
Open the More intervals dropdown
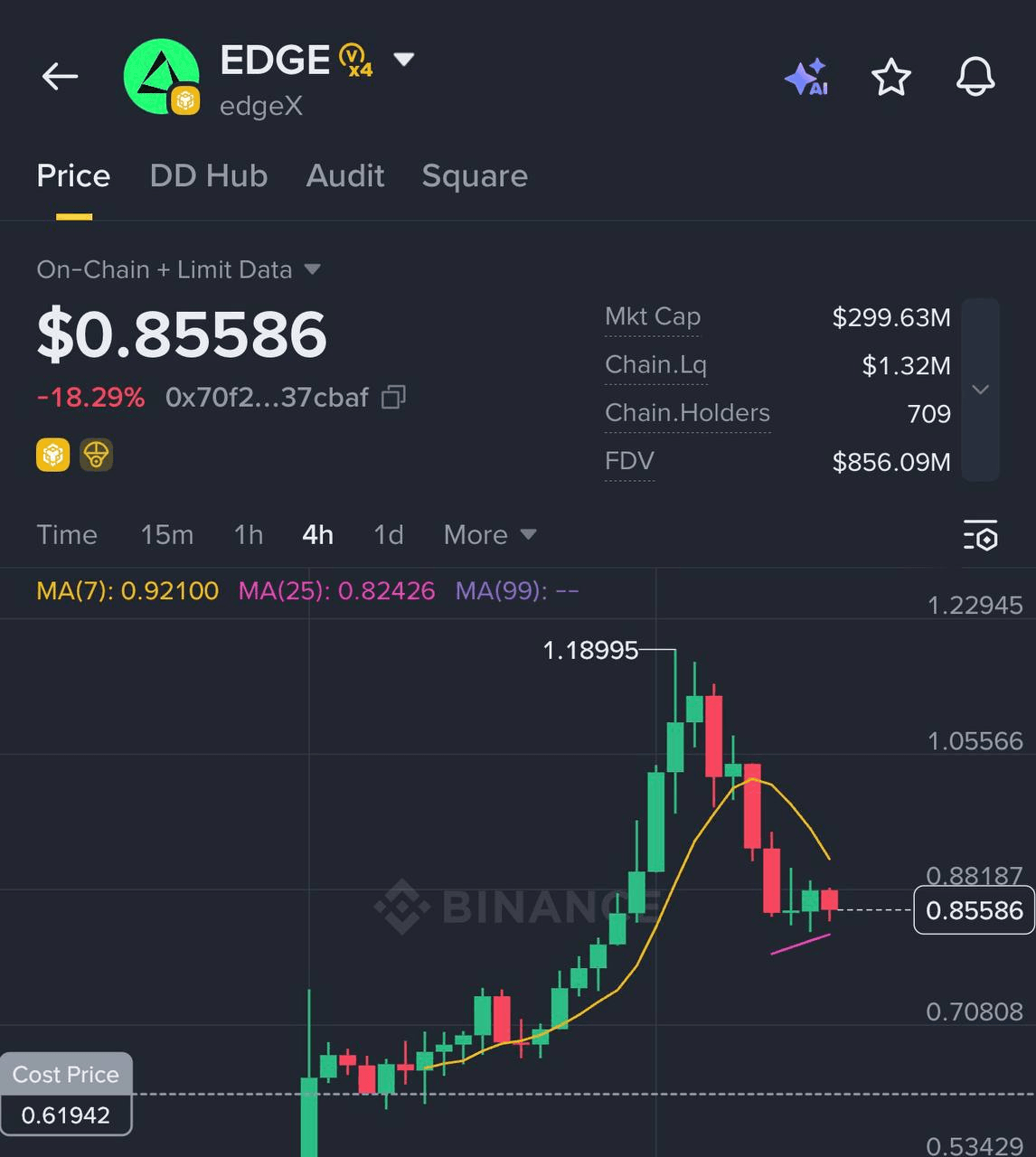click(x=489, y=534)
